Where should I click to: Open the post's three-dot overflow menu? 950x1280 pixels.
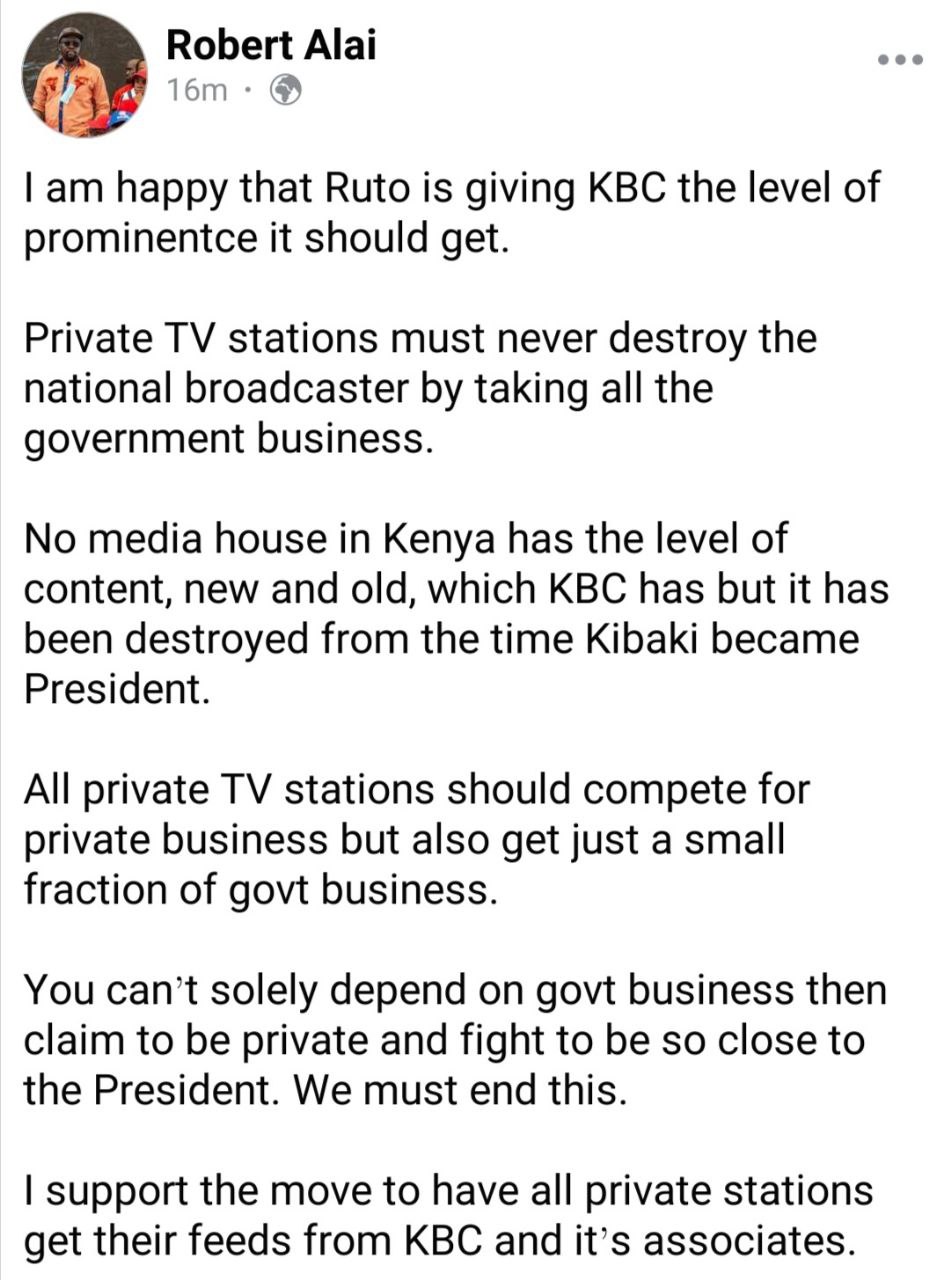(x=902, y=59)
